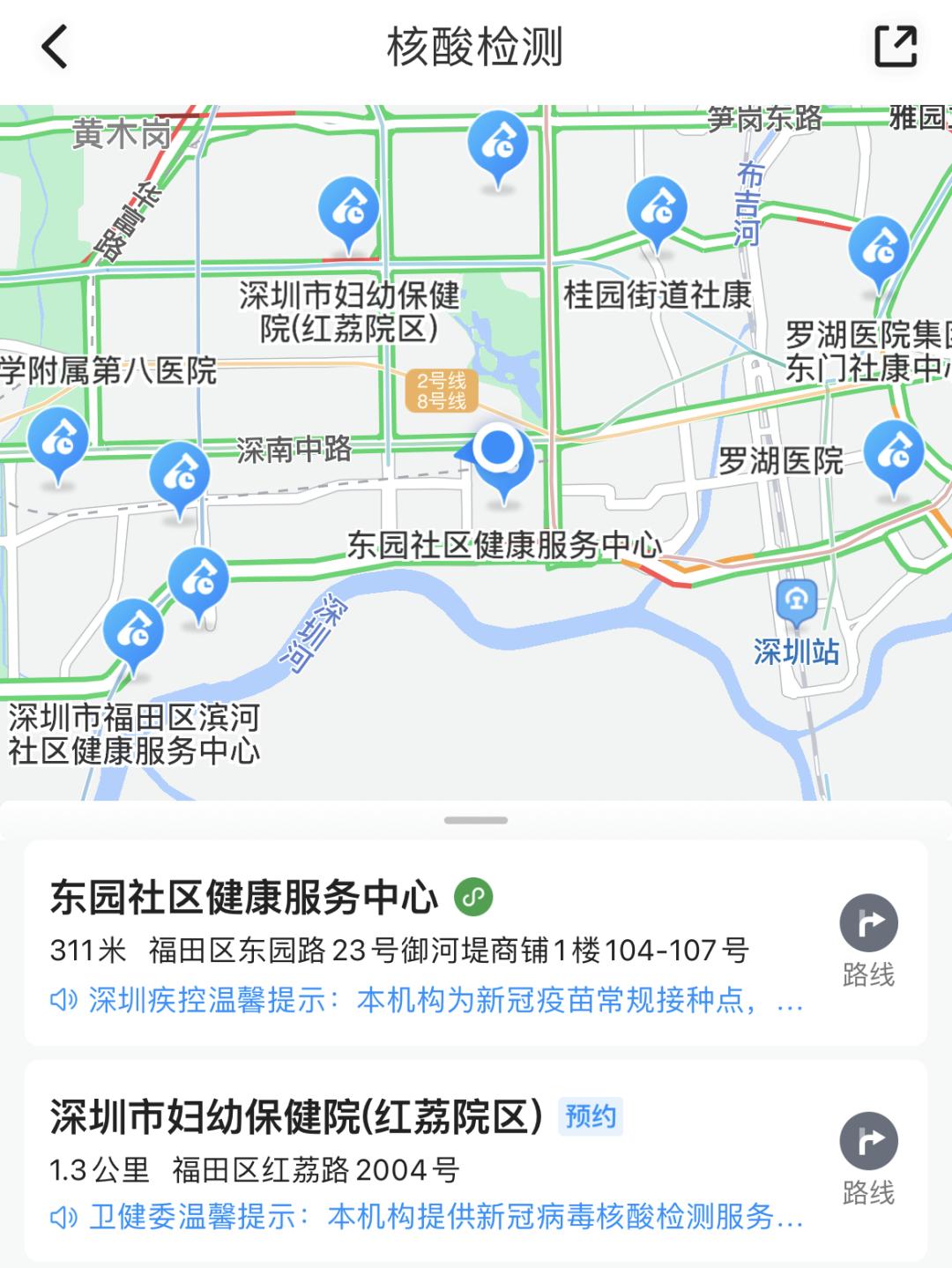Tap the 预约 tag on 深圳市妇幼保健院
The height and width of the screenshot is (1268, 952).
590,1116
